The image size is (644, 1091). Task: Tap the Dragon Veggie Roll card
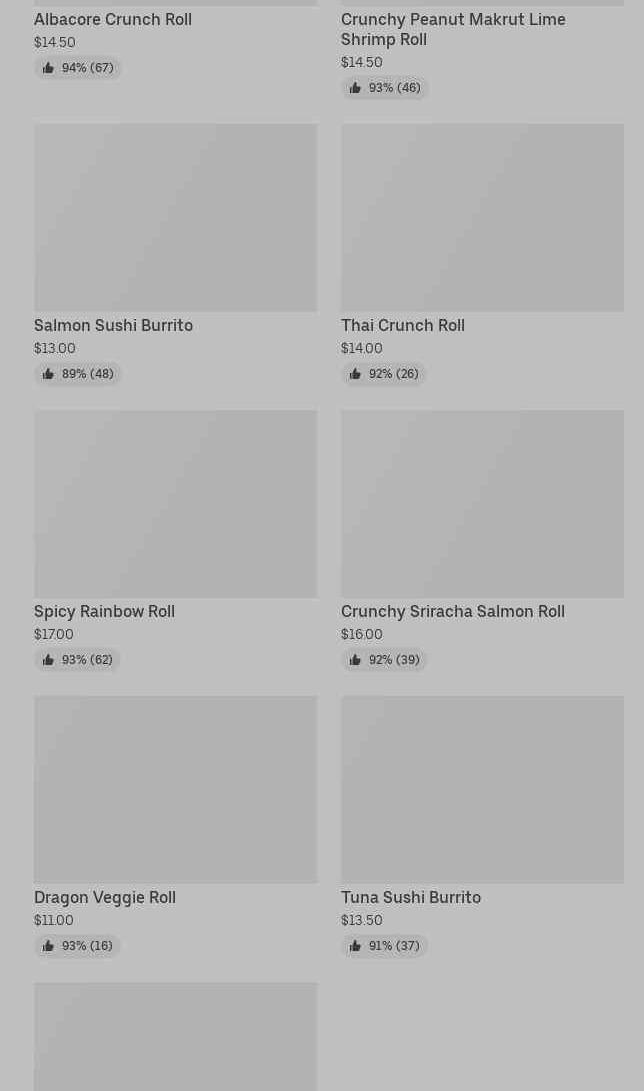175,826
